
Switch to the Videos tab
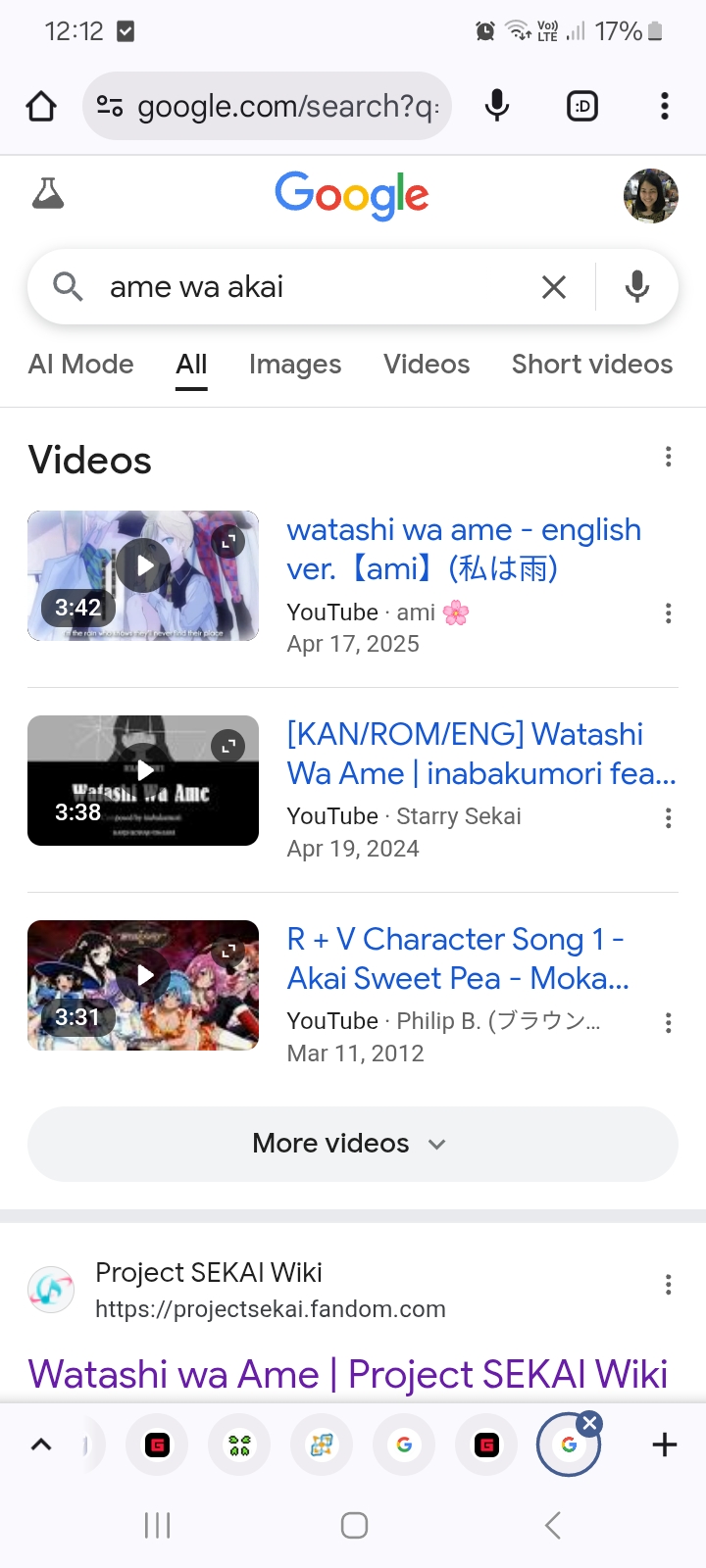click(x=427, y=365)
